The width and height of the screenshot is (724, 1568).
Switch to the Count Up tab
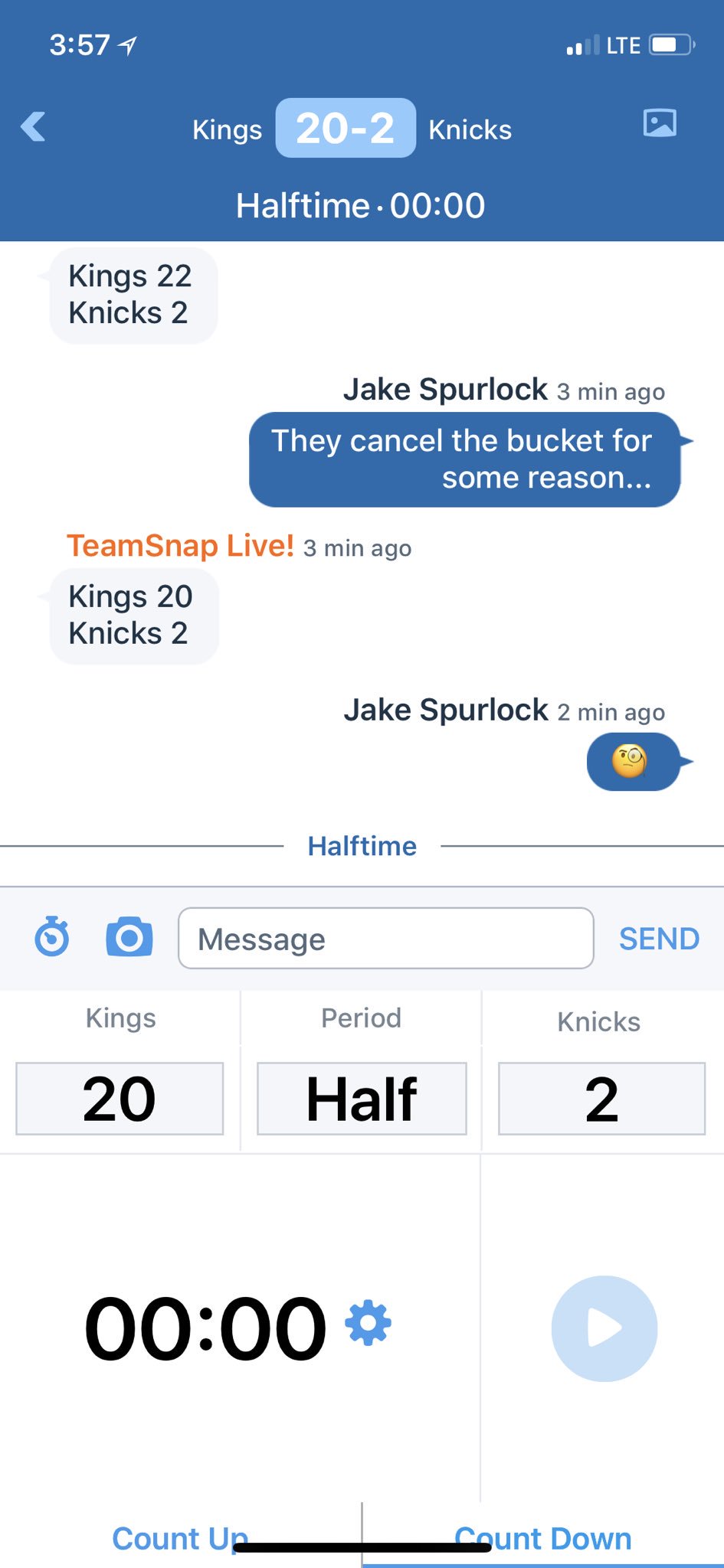pyautogui.click(x=180, y=1537)
